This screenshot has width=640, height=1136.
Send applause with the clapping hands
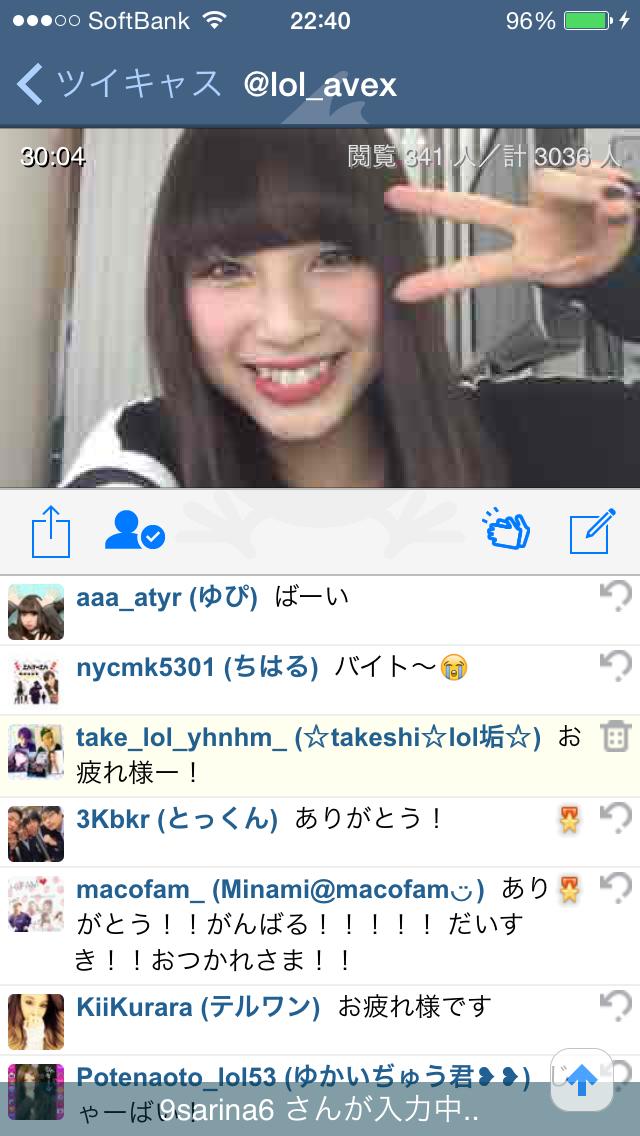coord(507,530)
